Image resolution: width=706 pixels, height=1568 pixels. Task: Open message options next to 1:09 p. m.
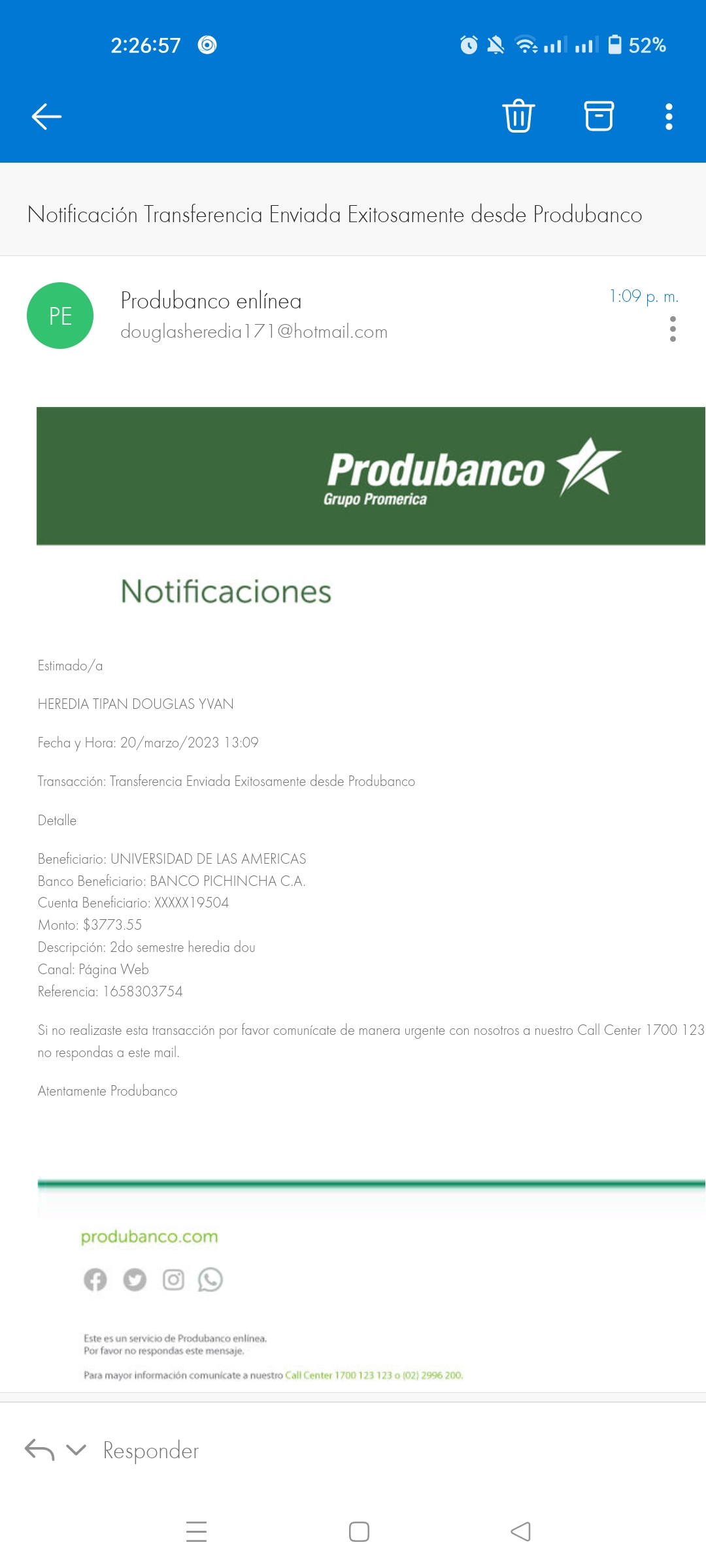[672, 329]
